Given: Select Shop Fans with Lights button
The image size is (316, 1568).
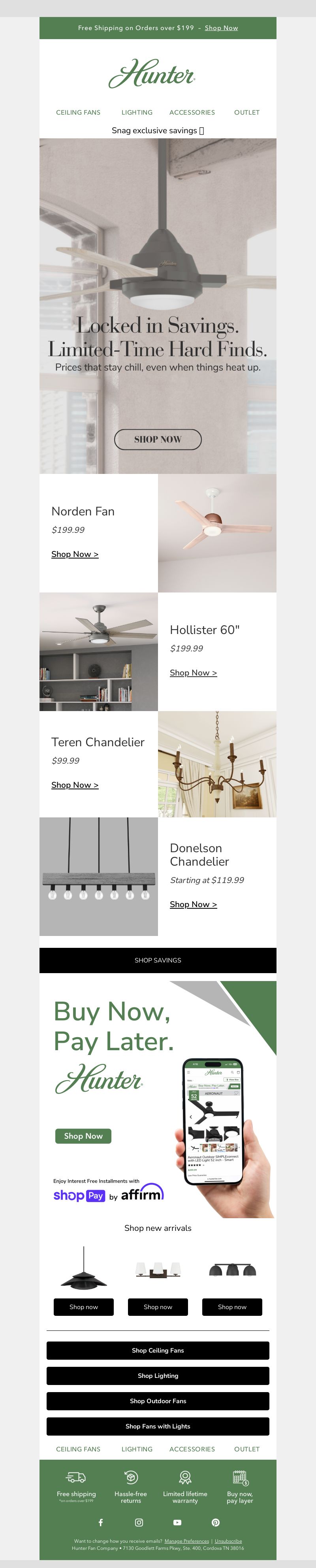Looking at the screenshot, I should pos(158,1426).
